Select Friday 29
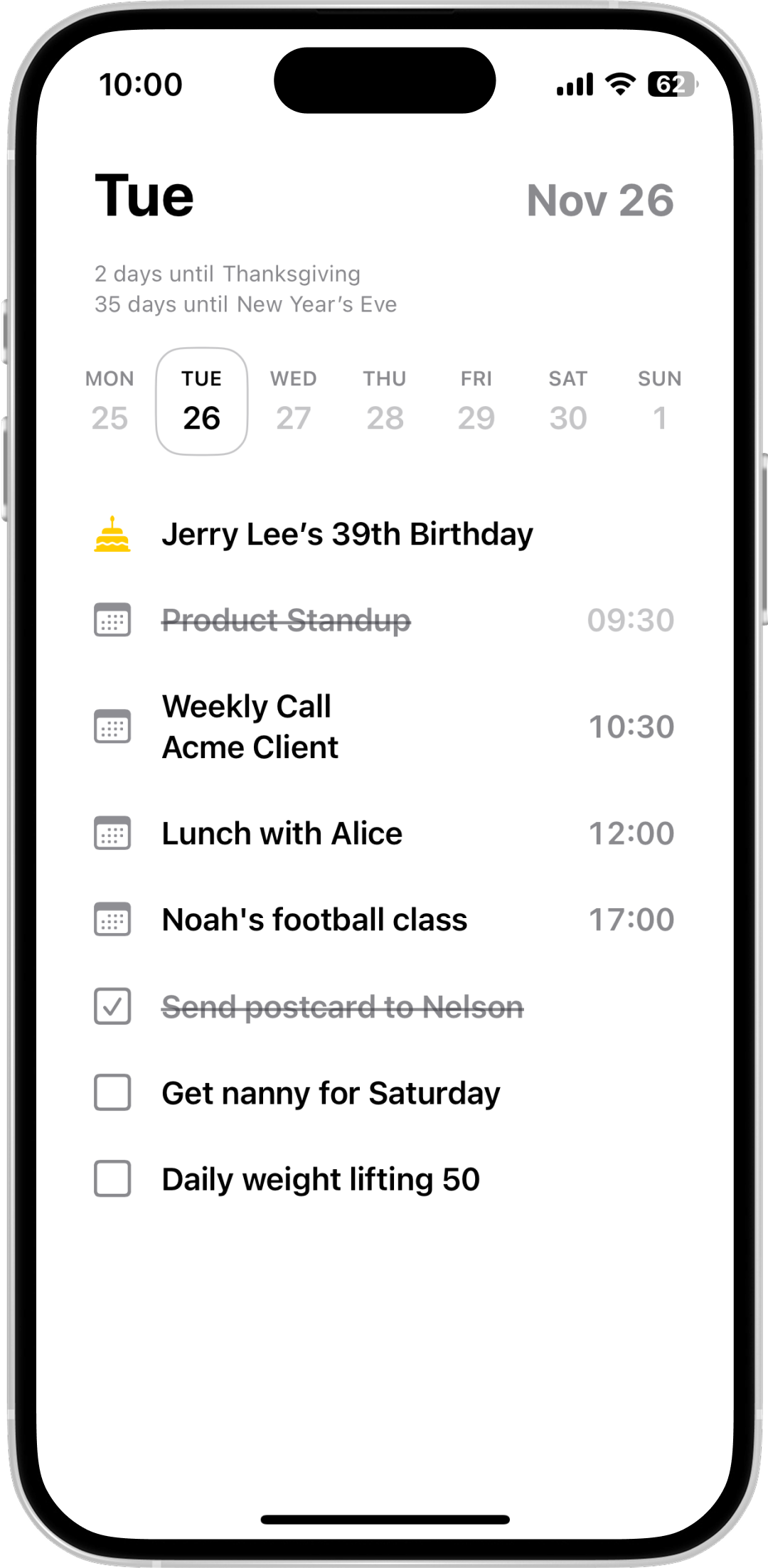This screenshot has height=1568, width=768. tap(476, 401)
